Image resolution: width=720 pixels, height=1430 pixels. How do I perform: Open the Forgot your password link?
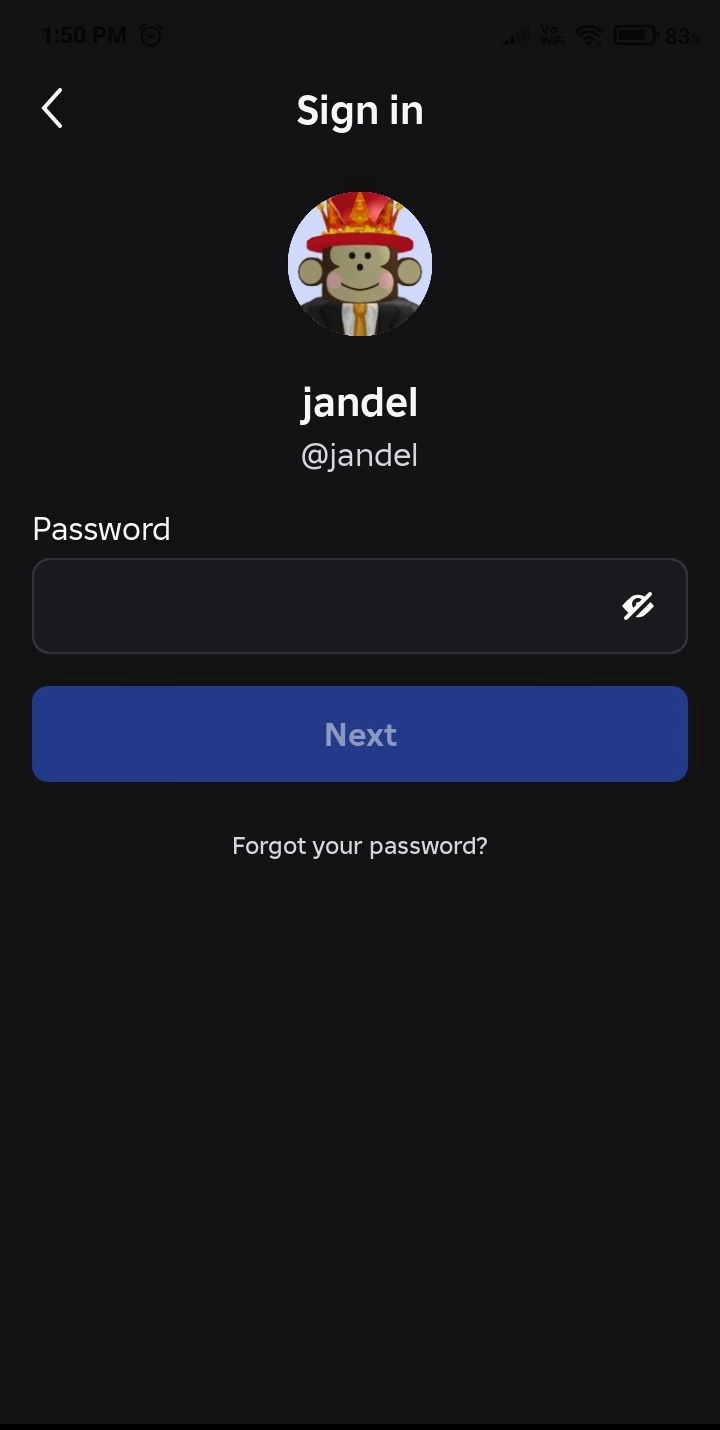[360, 845]
